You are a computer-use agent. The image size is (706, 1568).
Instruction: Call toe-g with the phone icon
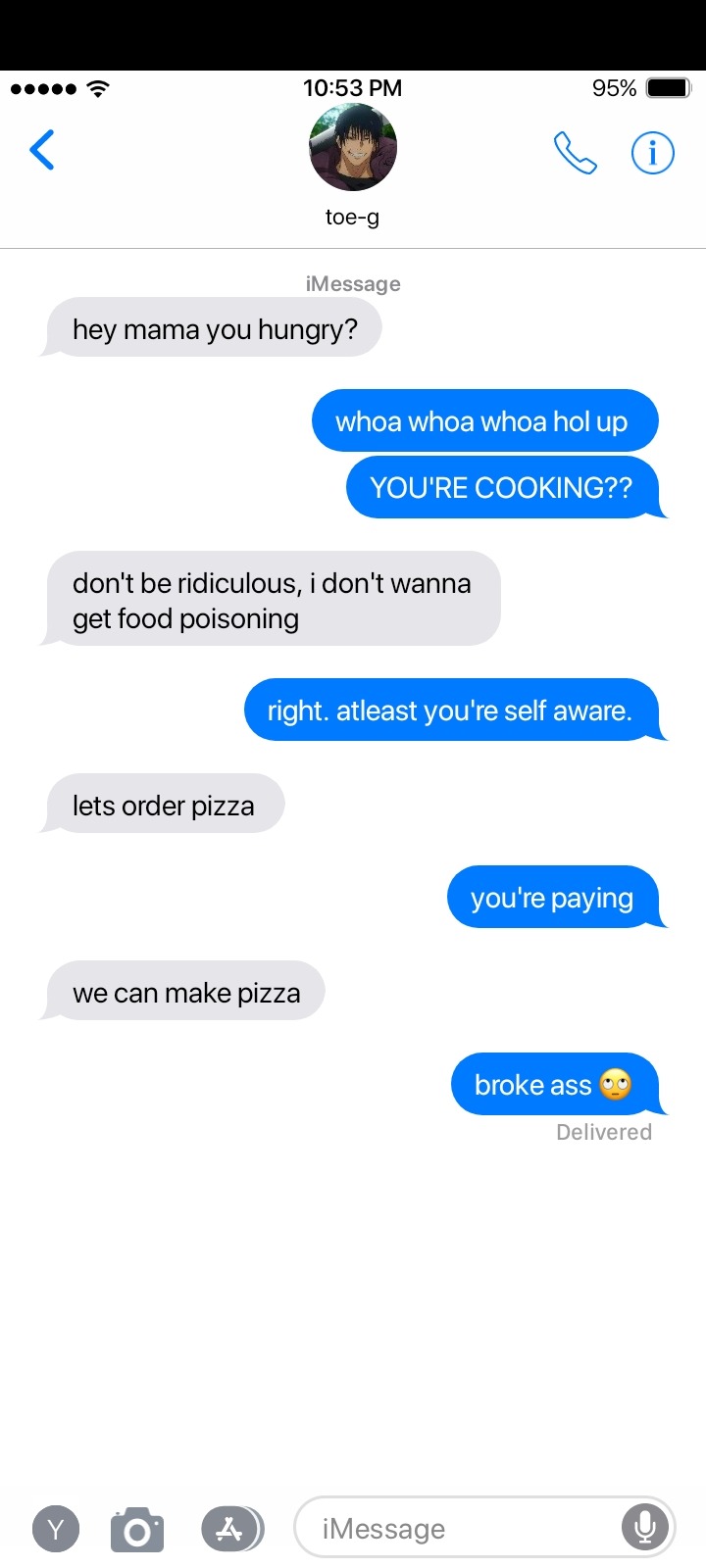point(575,153)
